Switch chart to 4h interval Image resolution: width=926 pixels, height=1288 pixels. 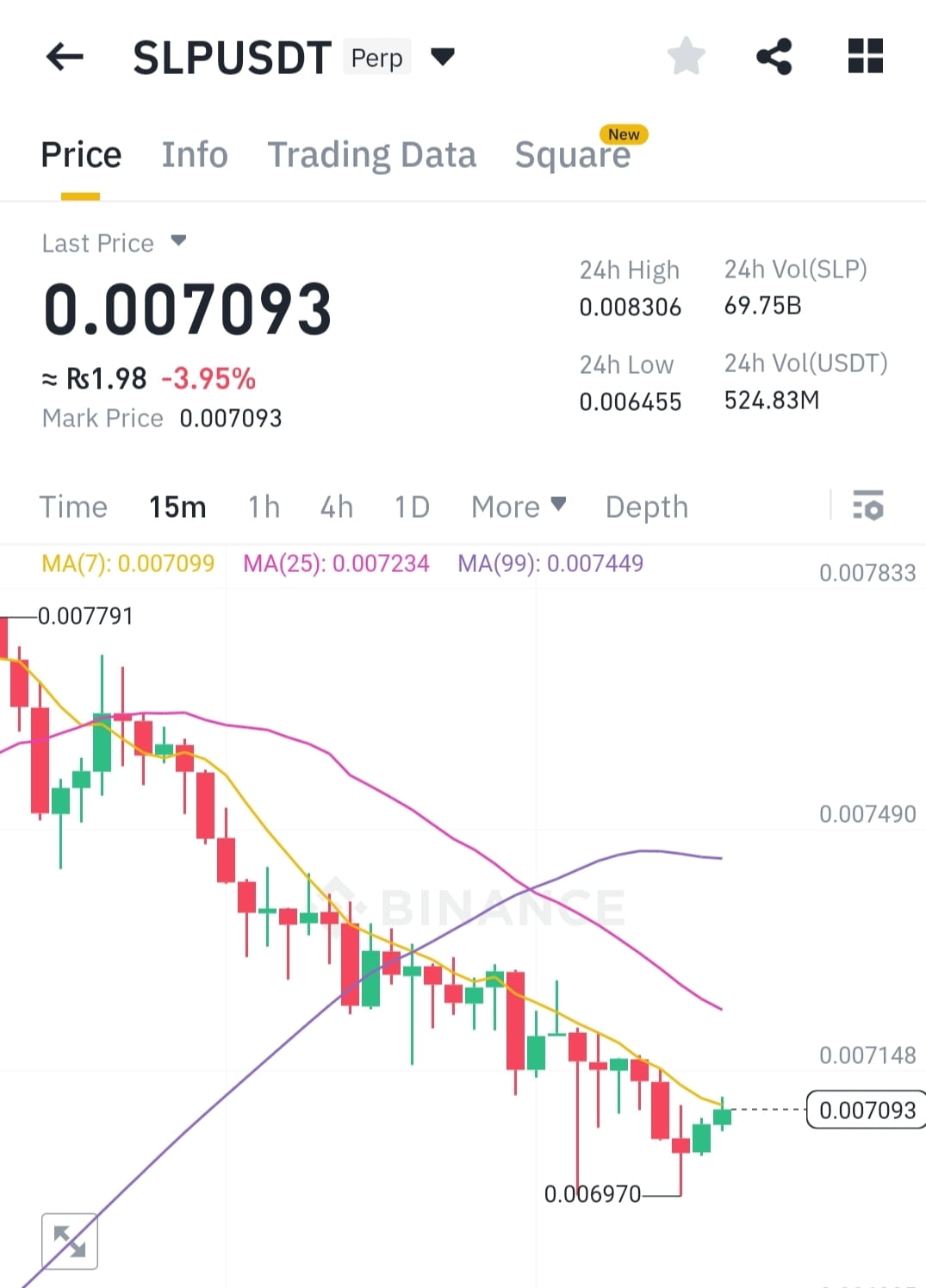[336, 507]
